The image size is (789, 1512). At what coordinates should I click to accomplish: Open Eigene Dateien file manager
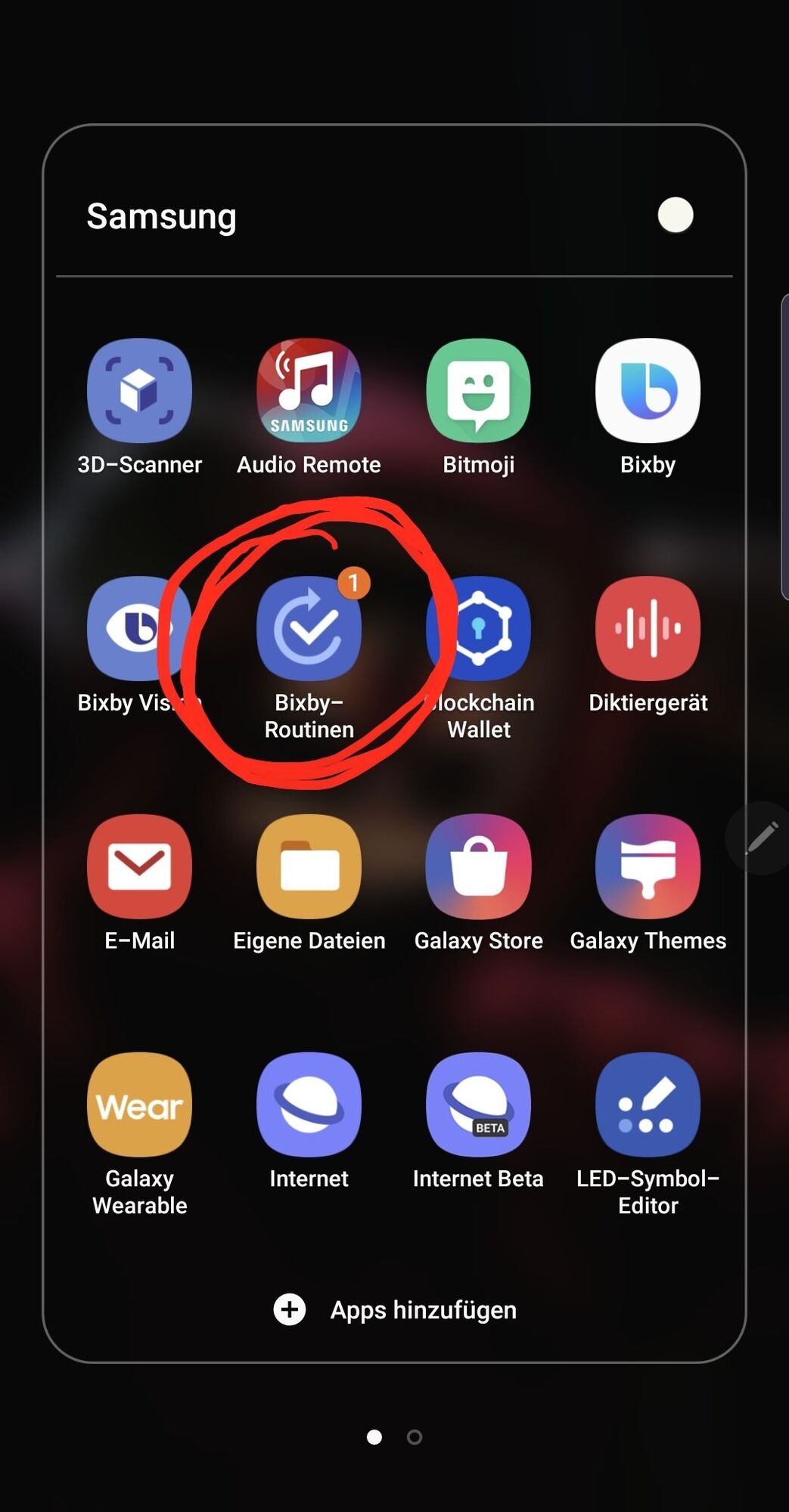[309, 867]
